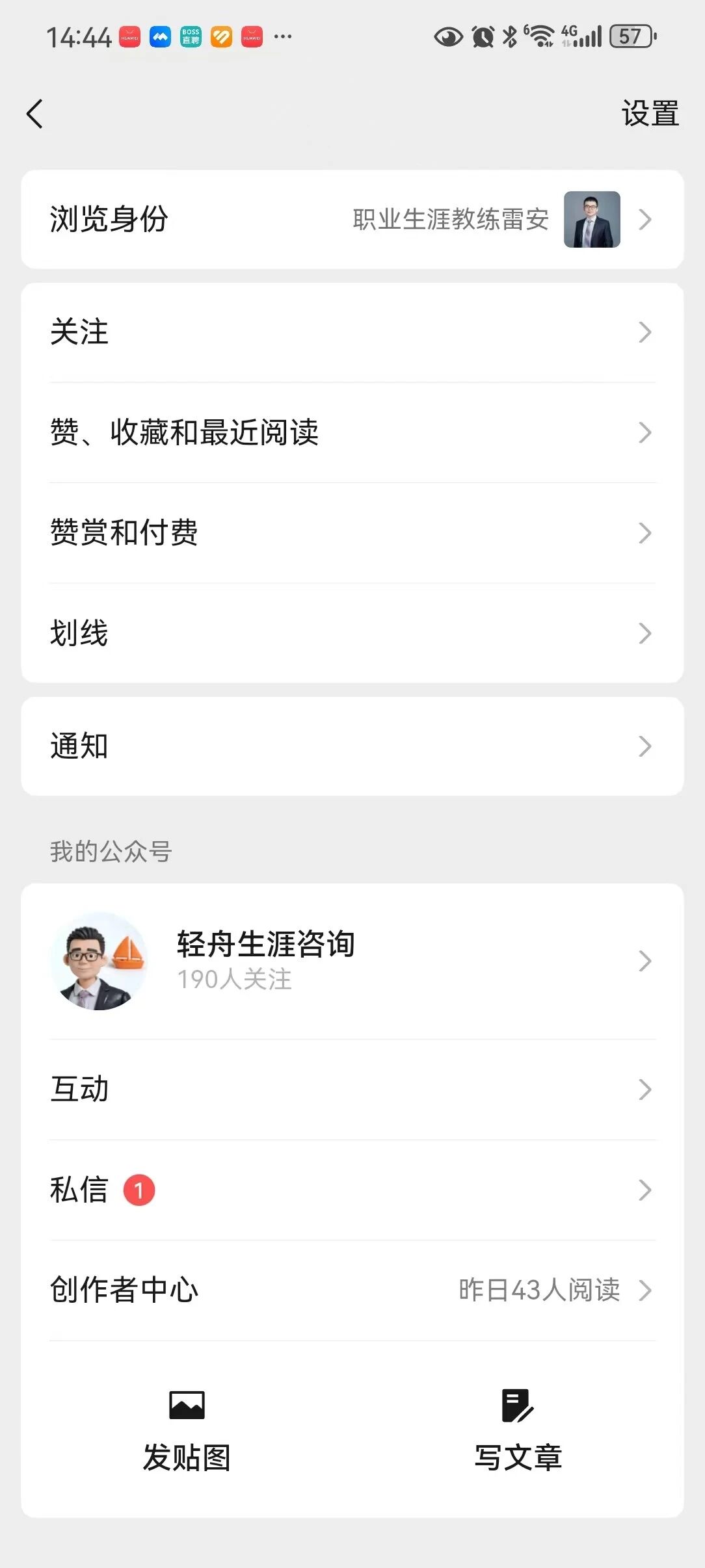Go back using the top-left arrow
Screen dimensions: 705x1568
(x=35, y=114)
